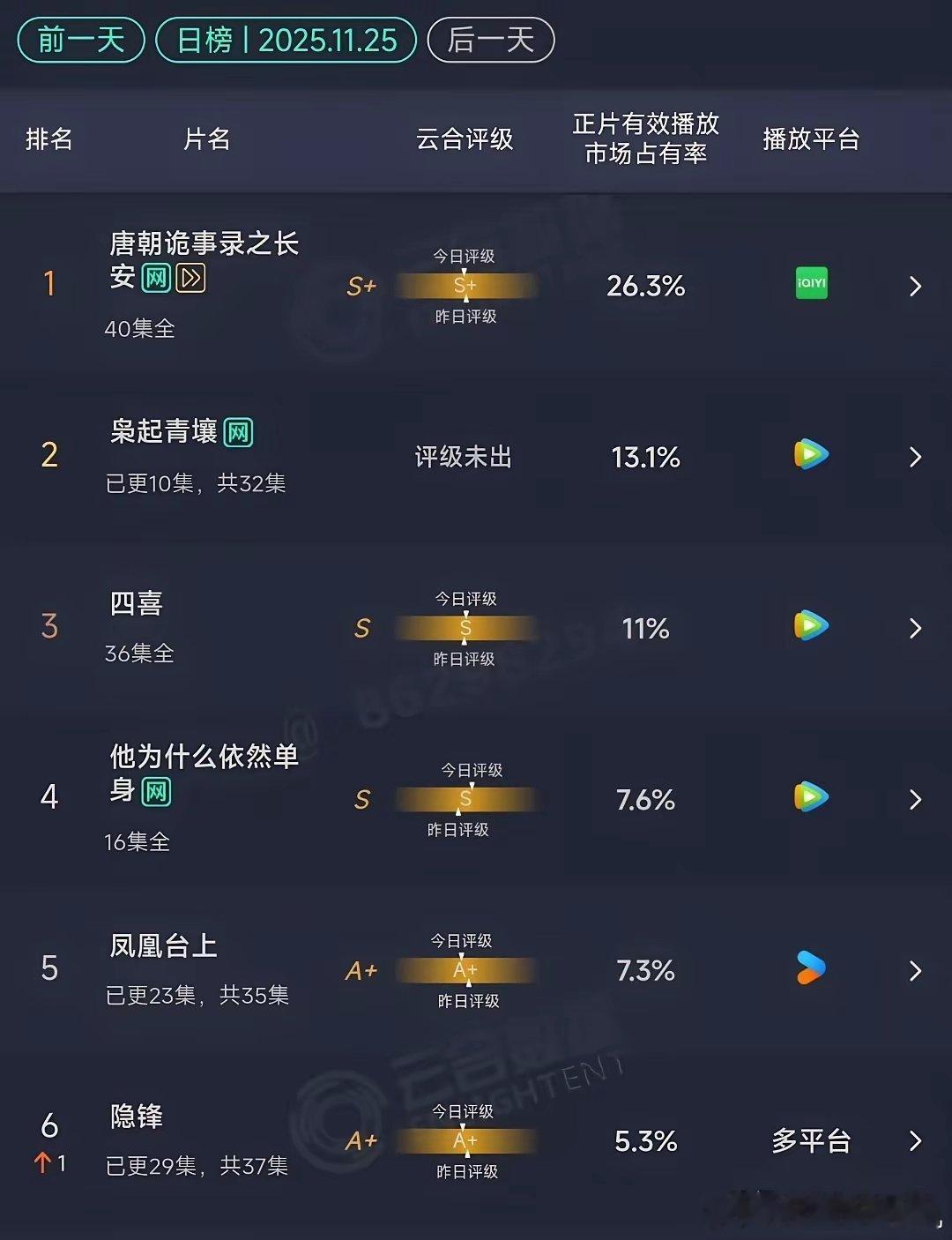Click the S+ rating slider for 唐朝诡事录
Viewport: 952px width, 1240px height.
tap(465, 286)
